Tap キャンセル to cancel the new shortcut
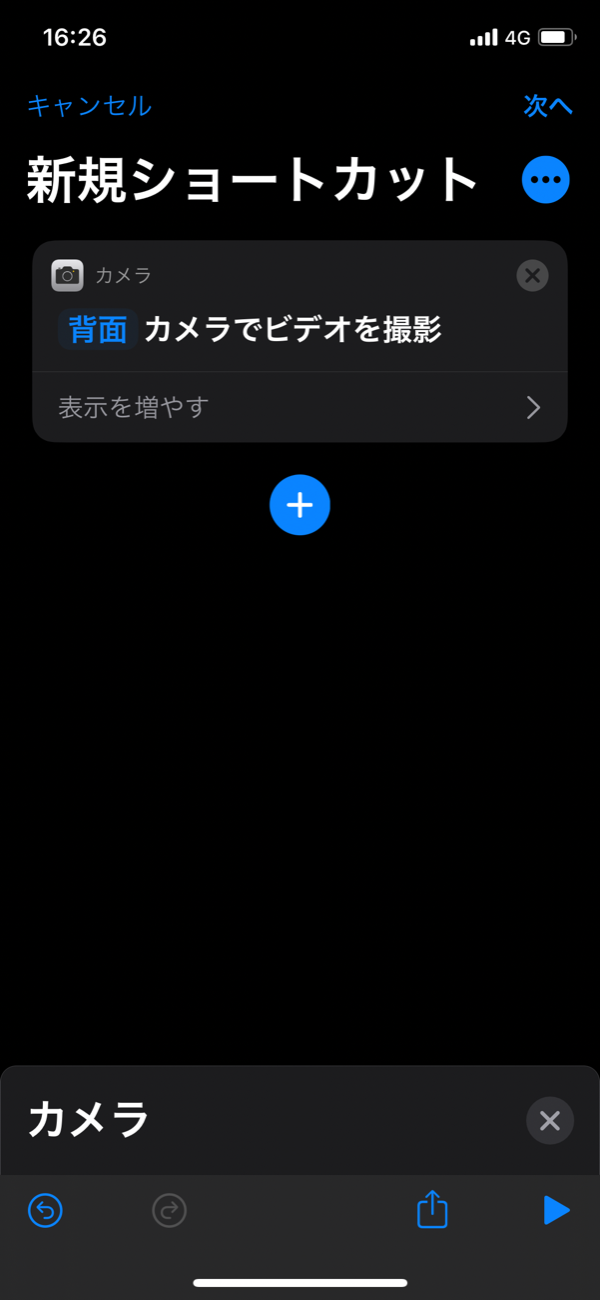The image size is (600, 1300). pos(89,106)
